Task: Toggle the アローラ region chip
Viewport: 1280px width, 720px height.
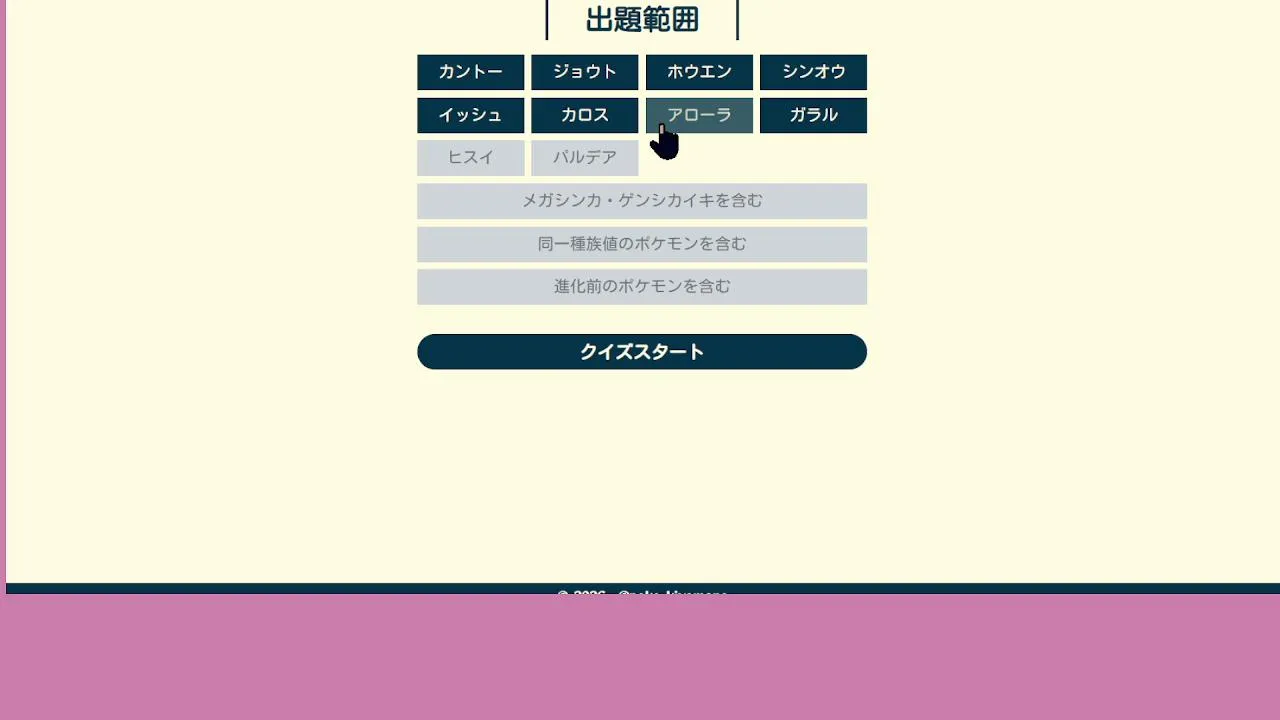Action: pos(699,115)
